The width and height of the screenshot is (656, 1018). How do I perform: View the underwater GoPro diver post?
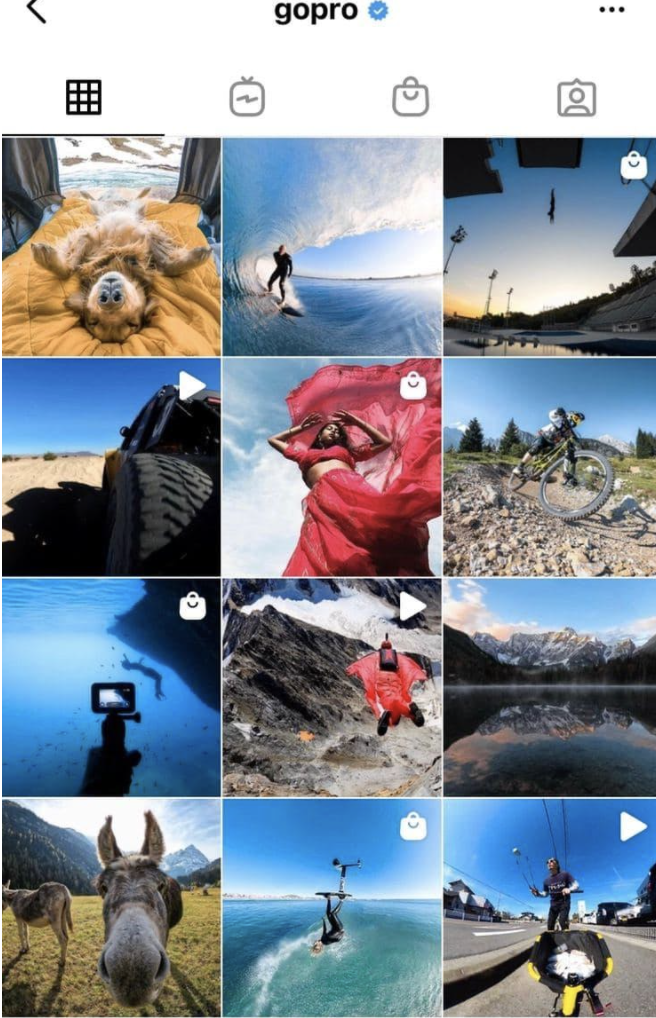click(111, 687)
